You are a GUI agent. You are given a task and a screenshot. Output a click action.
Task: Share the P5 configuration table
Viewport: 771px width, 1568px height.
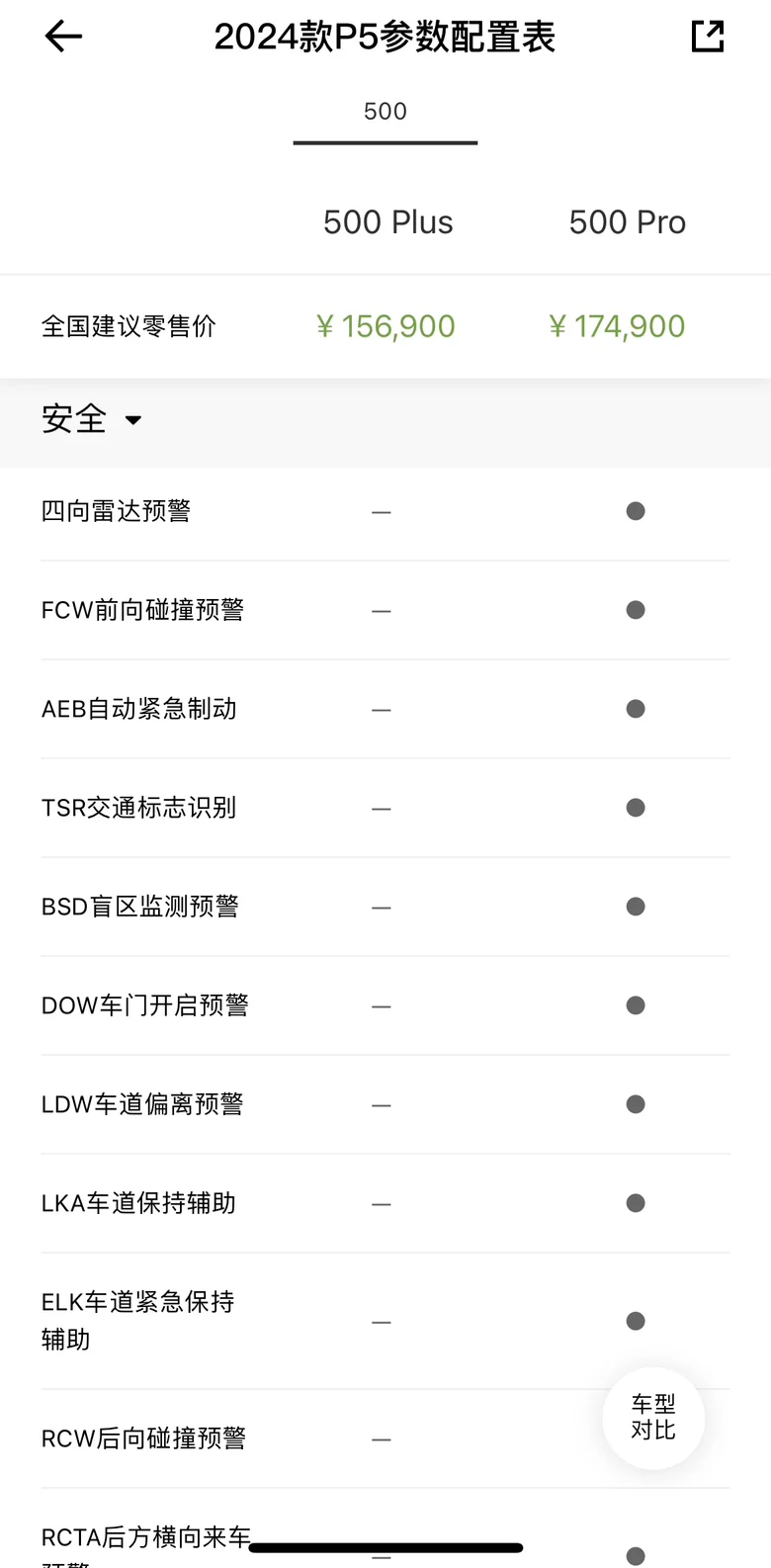tap(708, 37)
